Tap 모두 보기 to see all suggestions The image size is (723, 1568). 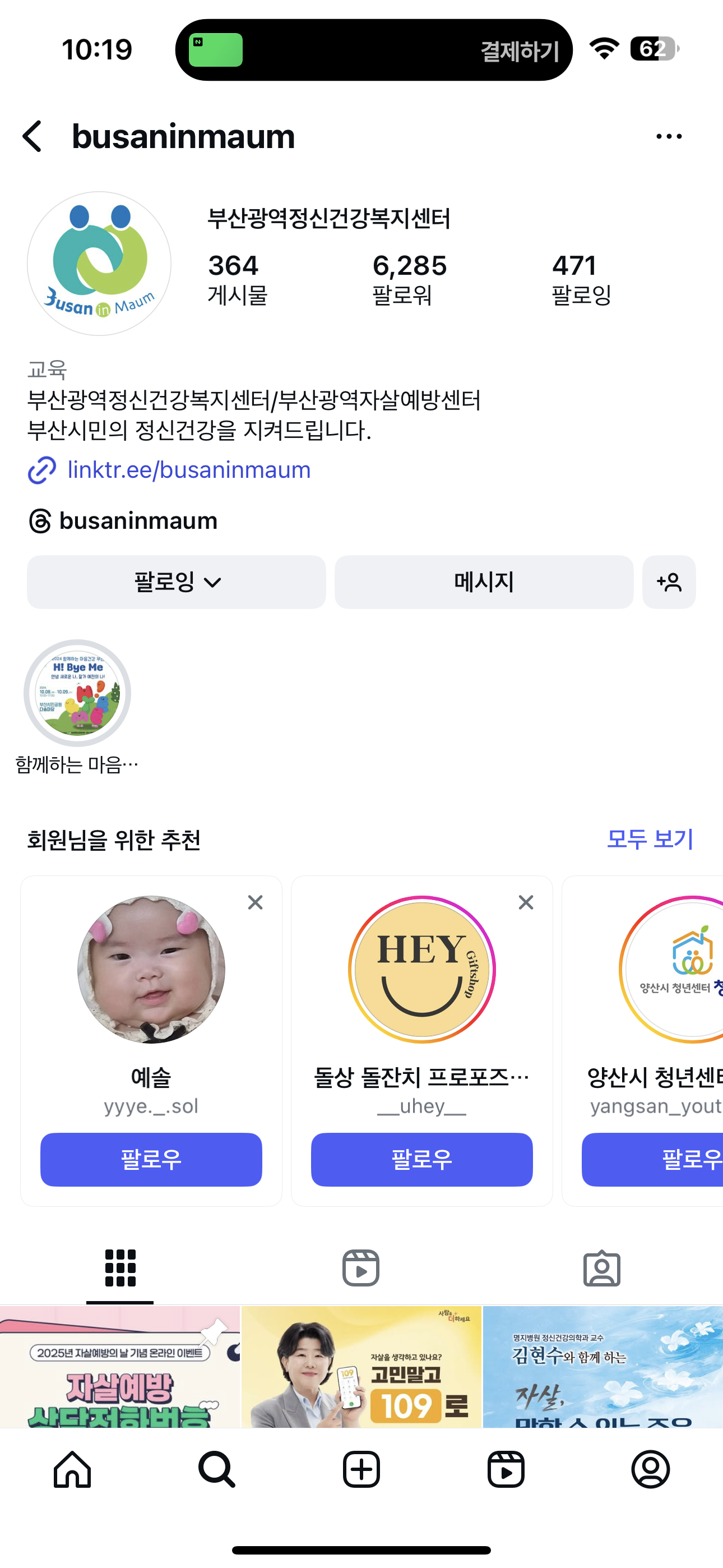(650, 839)
